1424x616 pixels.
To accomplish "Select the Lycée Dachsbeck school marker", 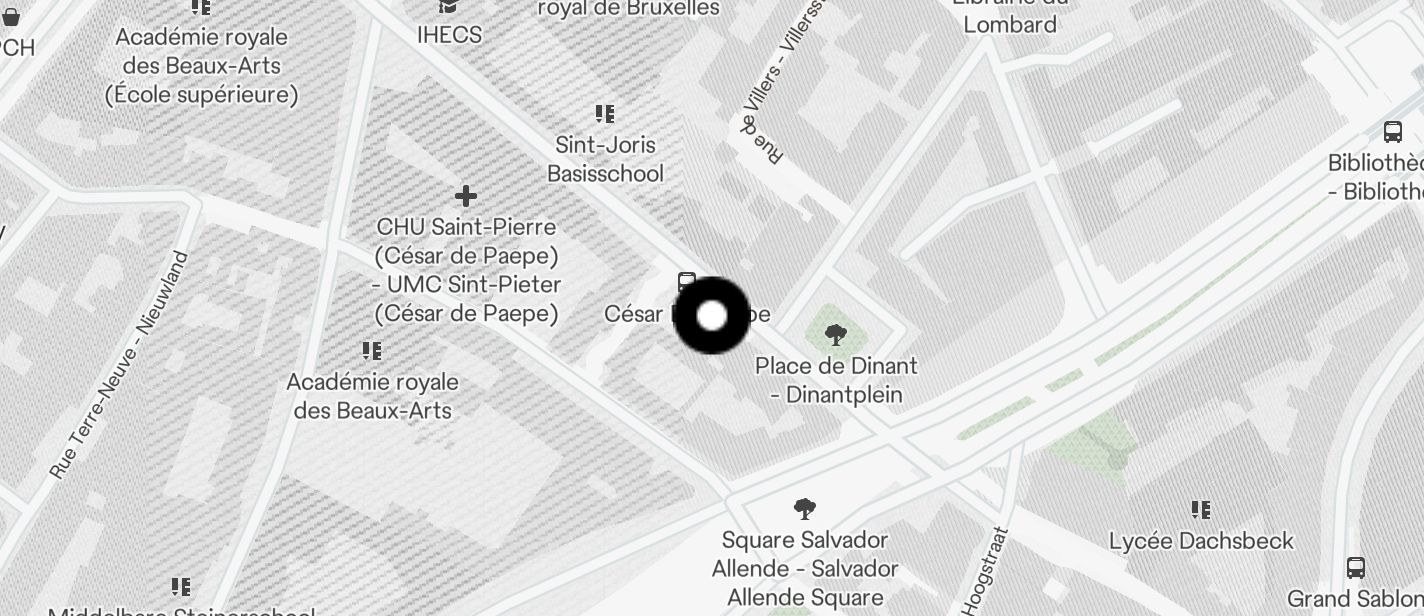I will [x=1201, y=511].
